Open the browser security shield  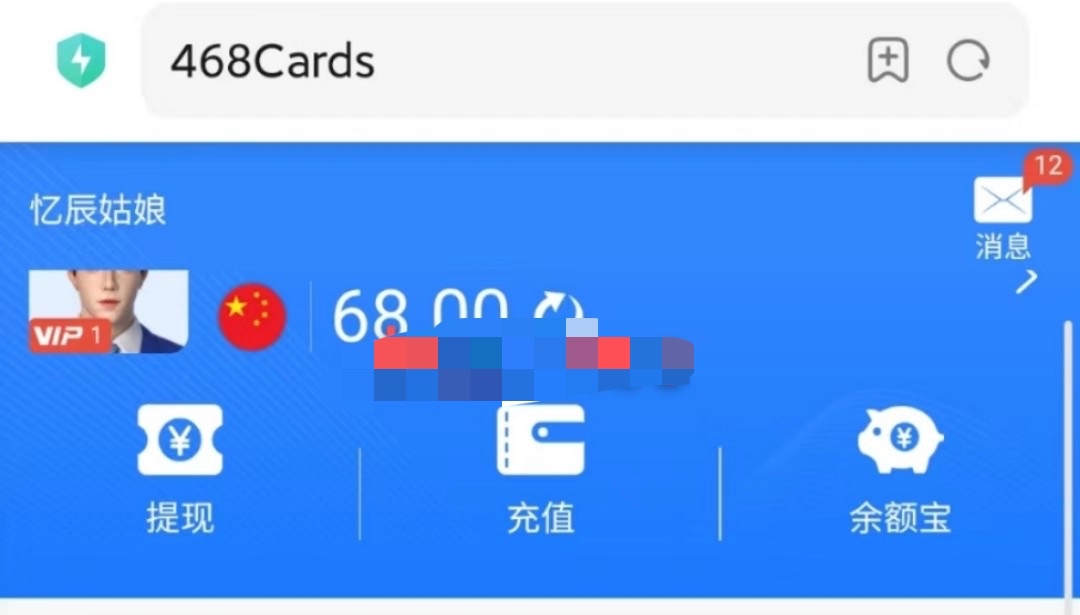(81, 61)
